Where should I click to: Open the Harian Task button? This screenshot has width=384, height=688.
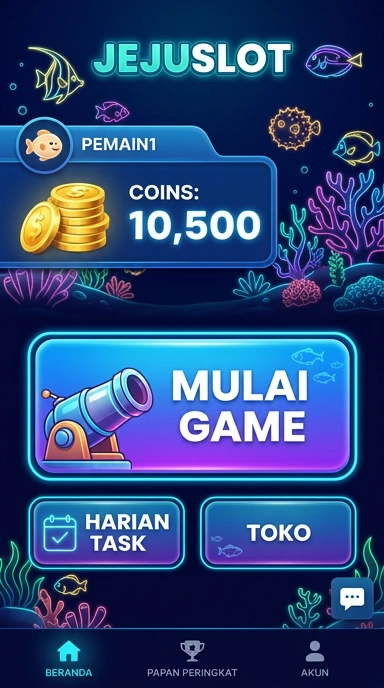(107, 533)
